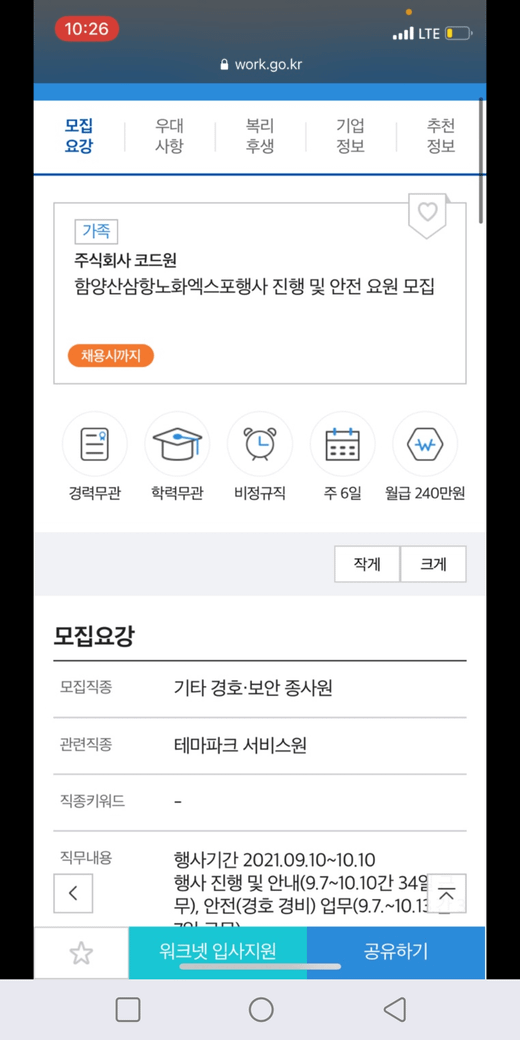Open recent apps from the navigation bar
The height and width of the screenshot is (1040, 520).
128,1009
